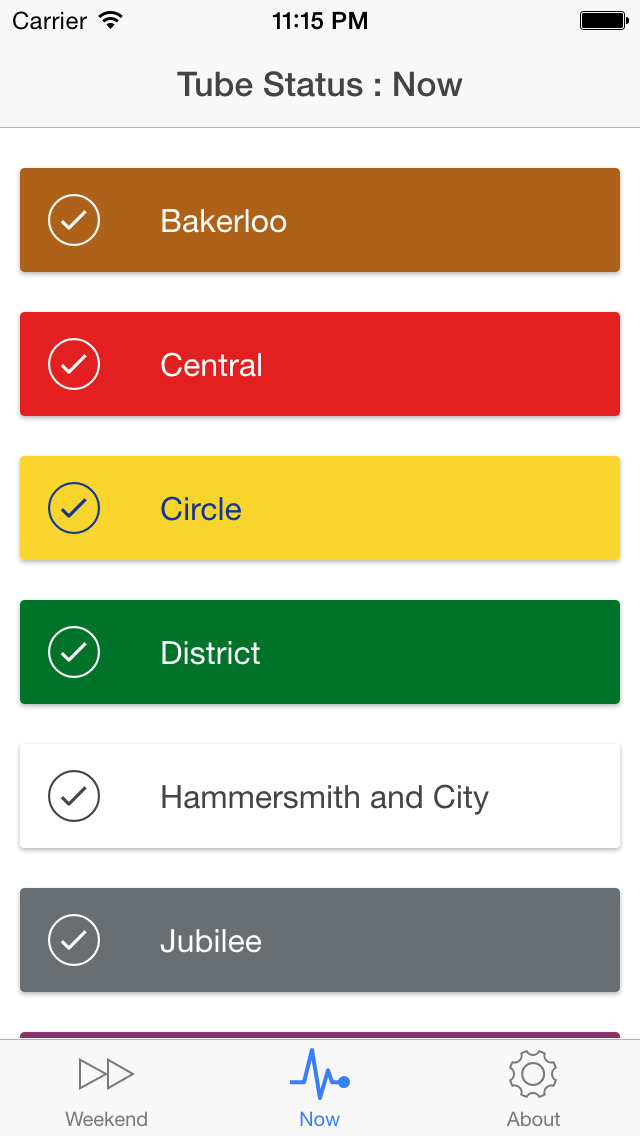
Task: Open the Bakerloo line status
Action: click(x=320, y=220)
